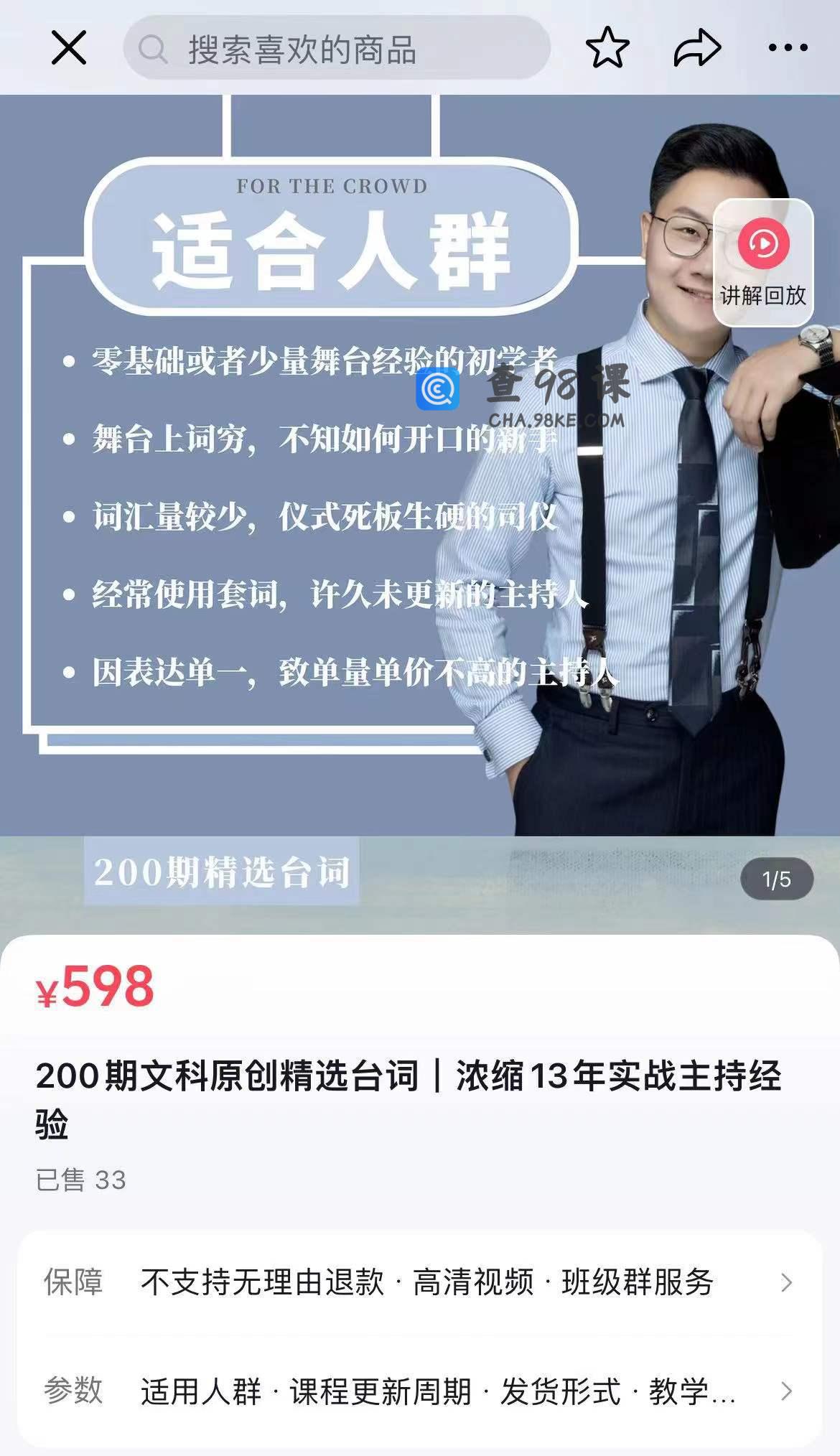Add this course to favorites
The width and height of the screenshot is (840, 1456).
pyautogui.click(x=607, y=48)
